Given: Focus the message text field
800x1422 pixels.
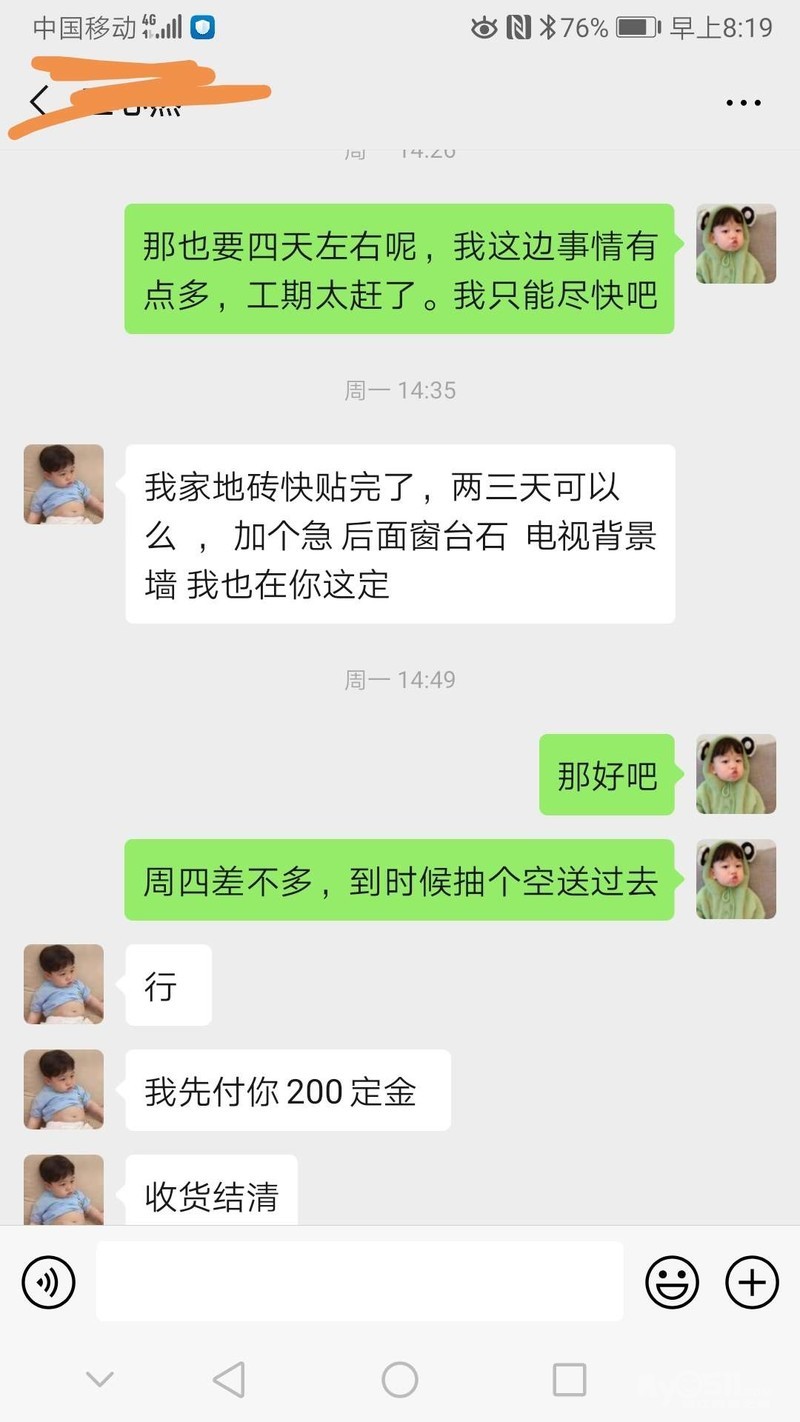Looking at the screenshot, I should click(x=359, y=1281).
